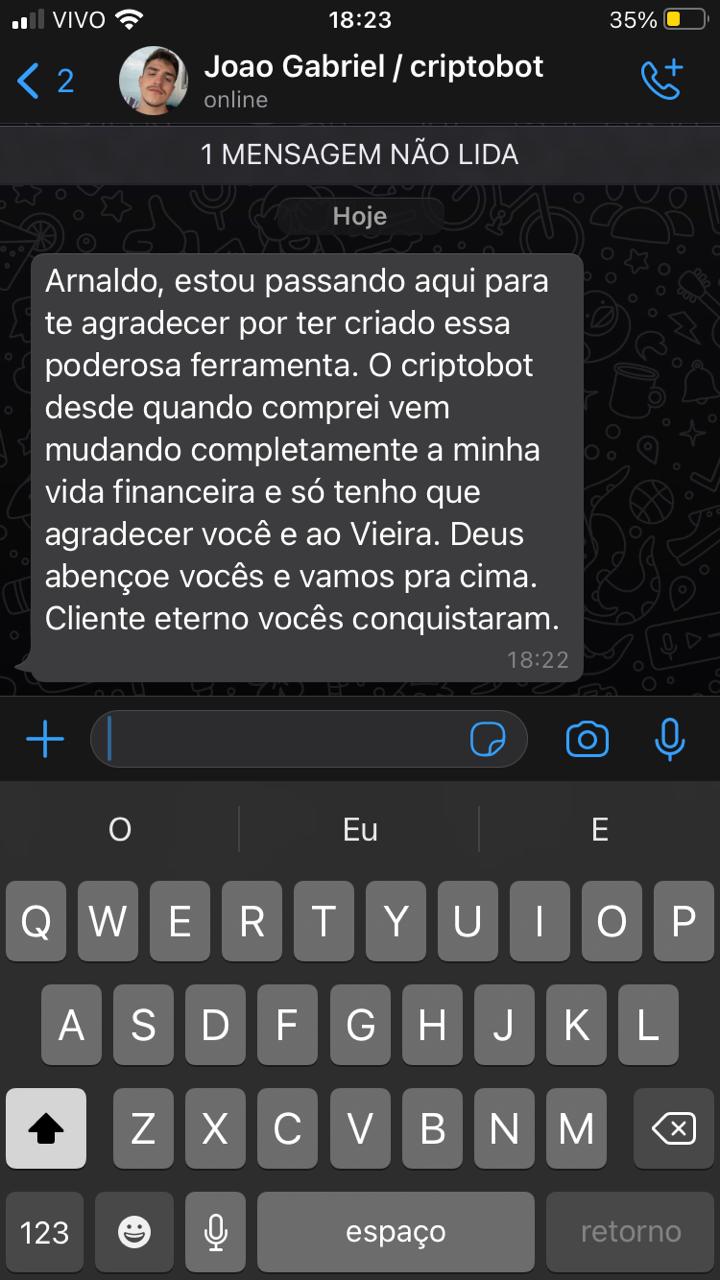Image resolution: width=720 pixels, height=1280 pixels.
Task: Tap the shift key
Action: [x=46, y=1129]
